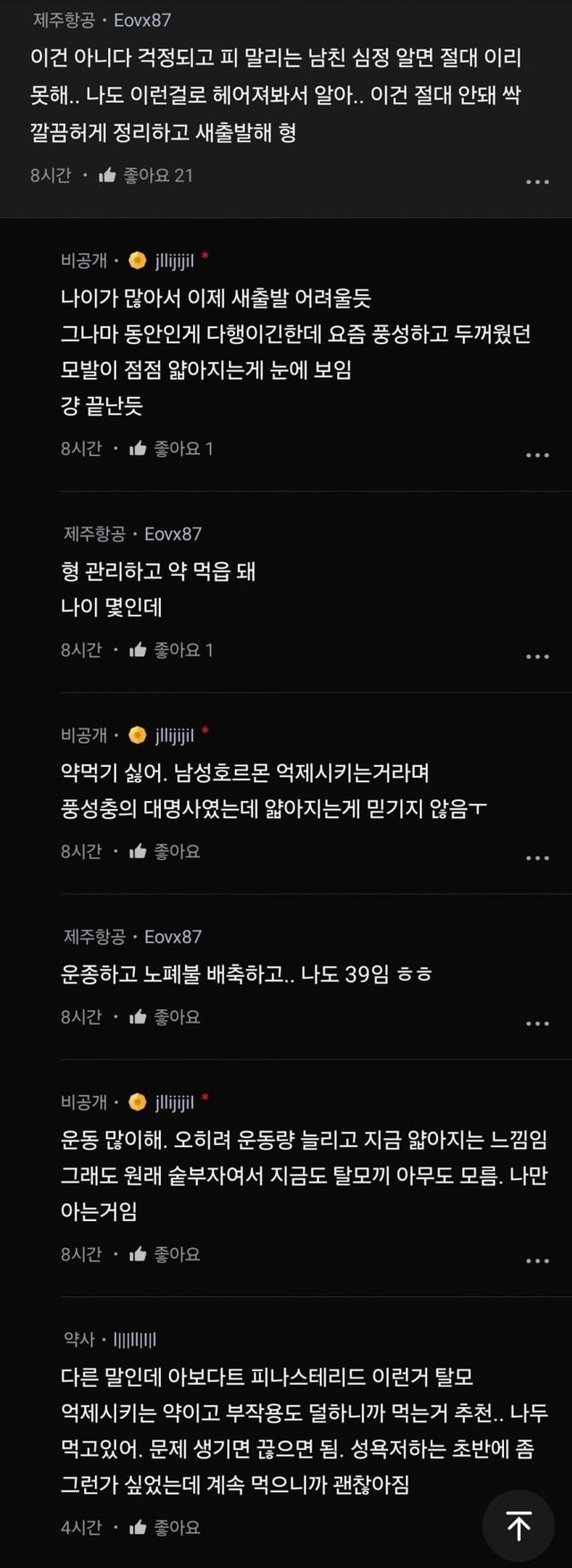Open more options on the 새출발 어려울듯 reply
The height and width of the screenshot is (1568, 572).
tap(537, 455)
